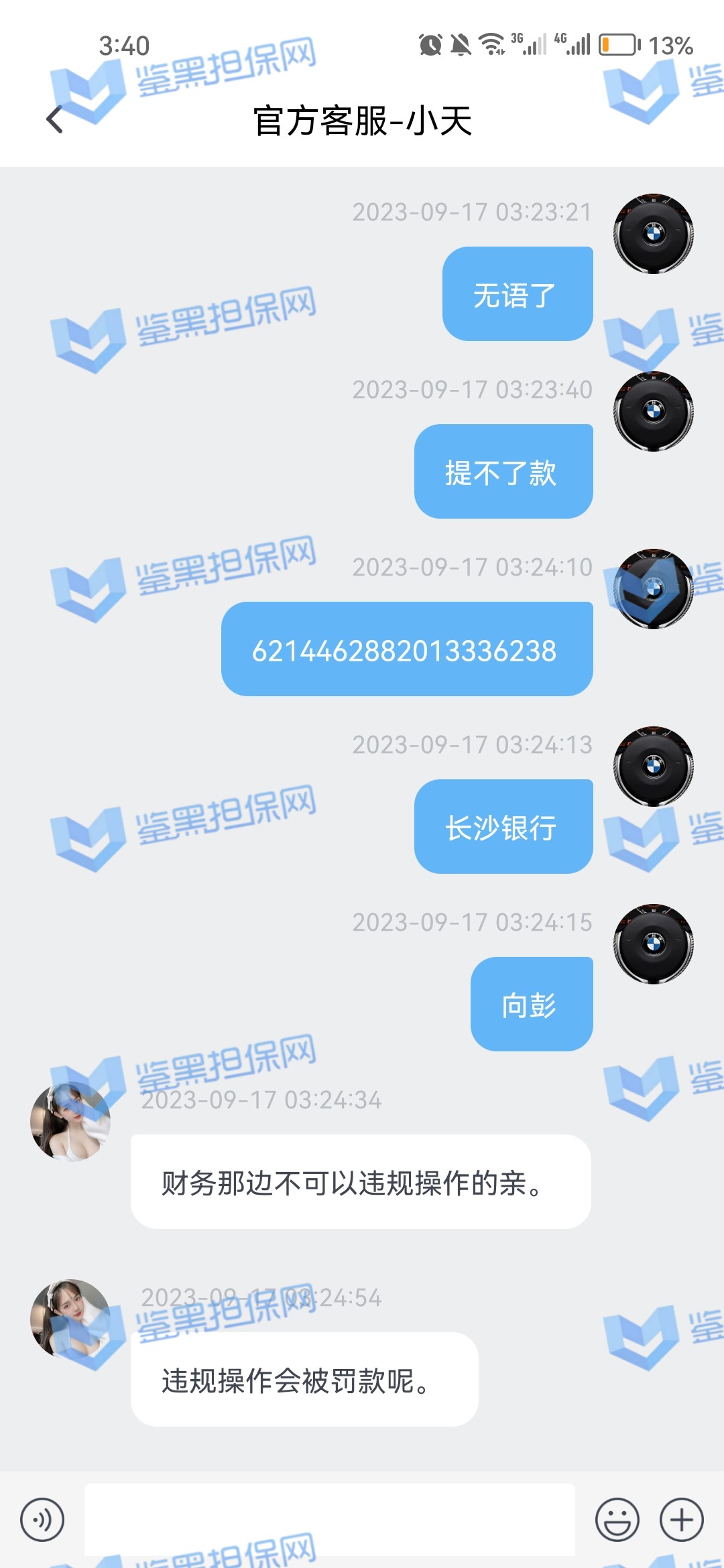Switch to voice message input

click(x=42, y=1520)
